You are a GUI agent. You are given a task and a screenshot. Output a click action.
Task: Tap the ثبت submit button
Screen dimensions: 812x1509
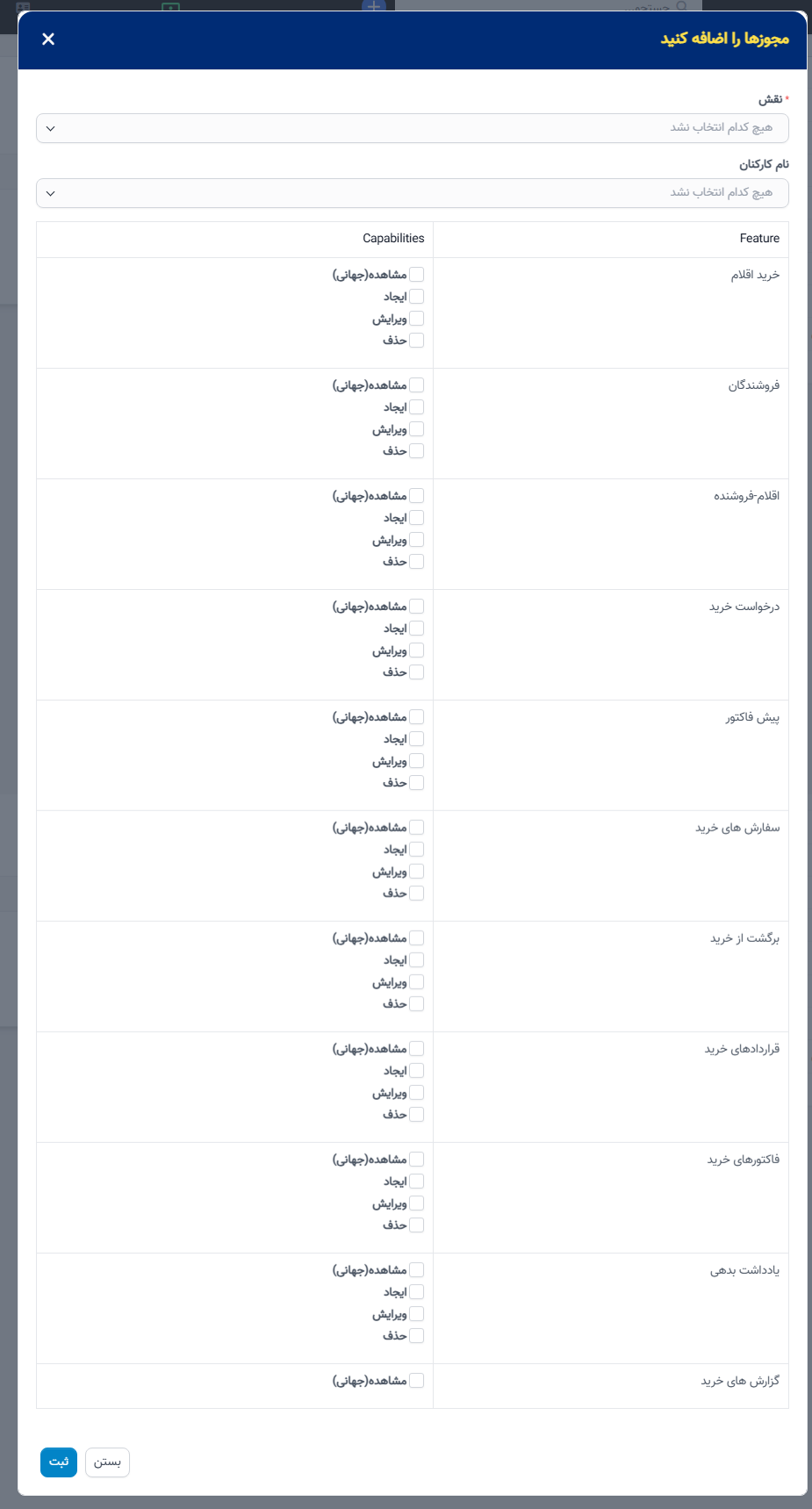[x=59, y=1462]
